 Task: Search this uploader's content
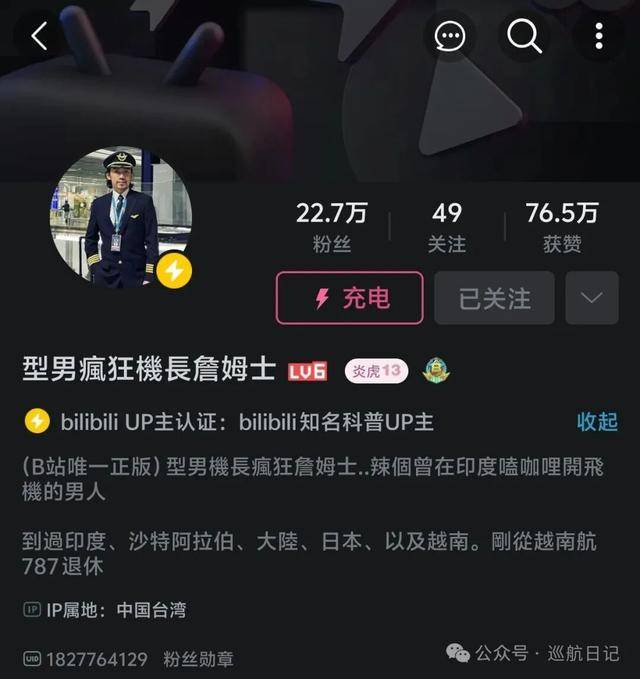[x=524, y=37]
